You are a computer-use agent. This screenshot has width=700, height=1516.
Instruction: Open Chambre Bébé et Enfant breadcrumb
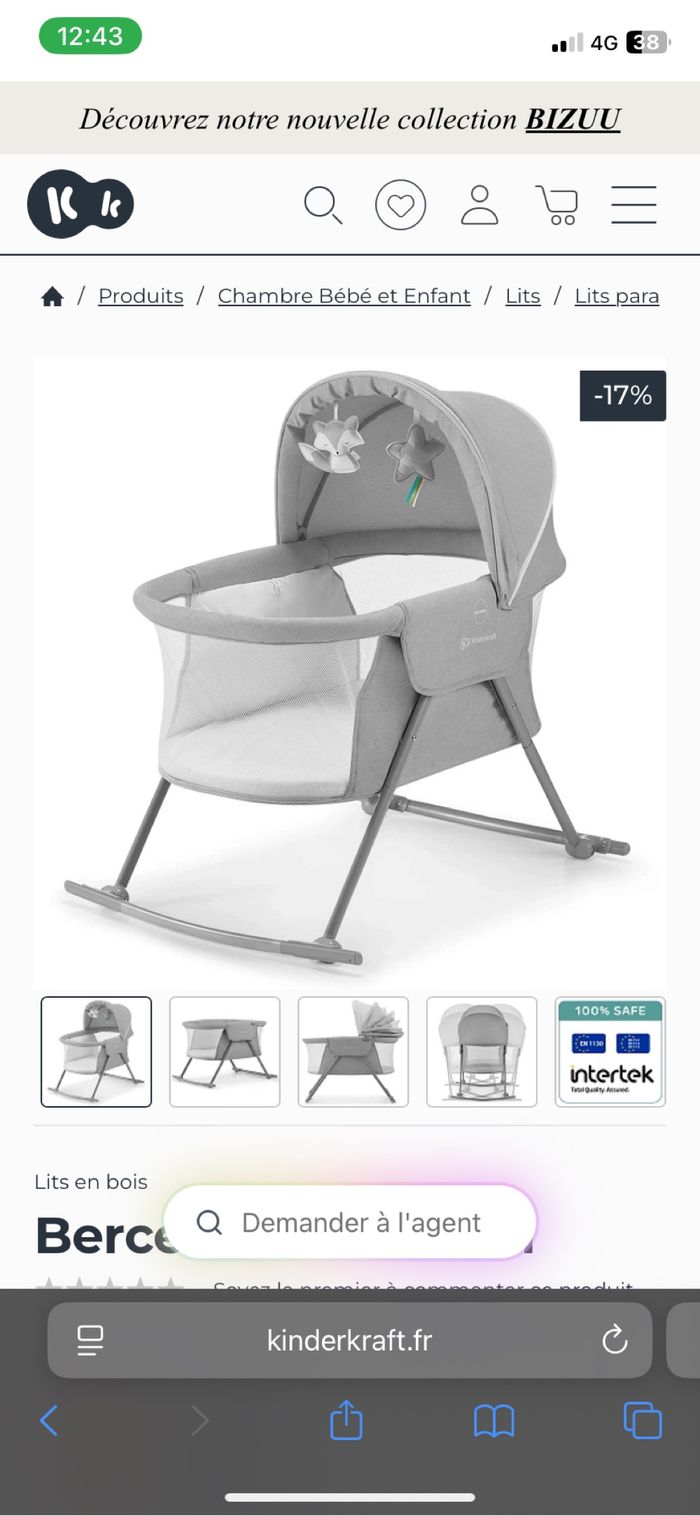coord(344,296)
